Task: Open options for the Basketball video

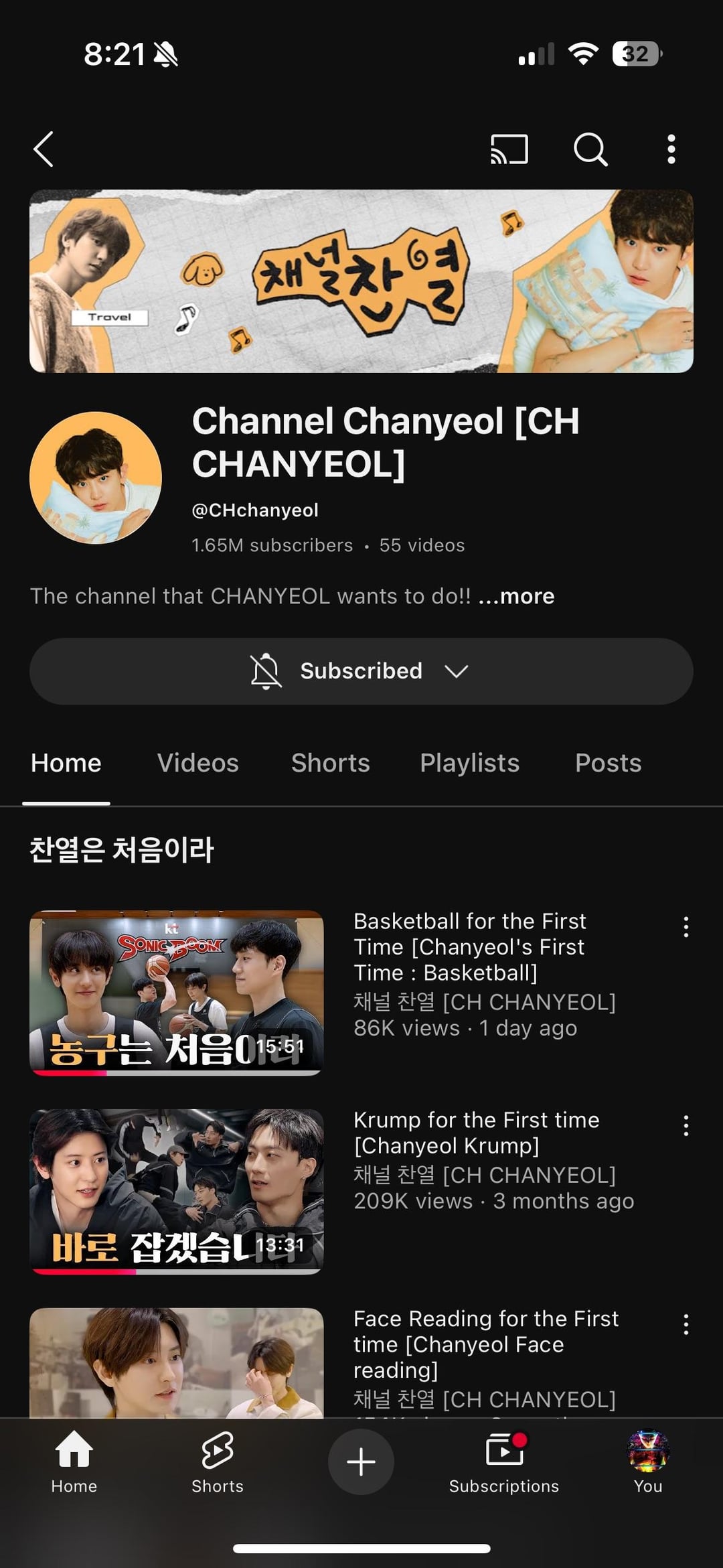Action: point(686,927)
